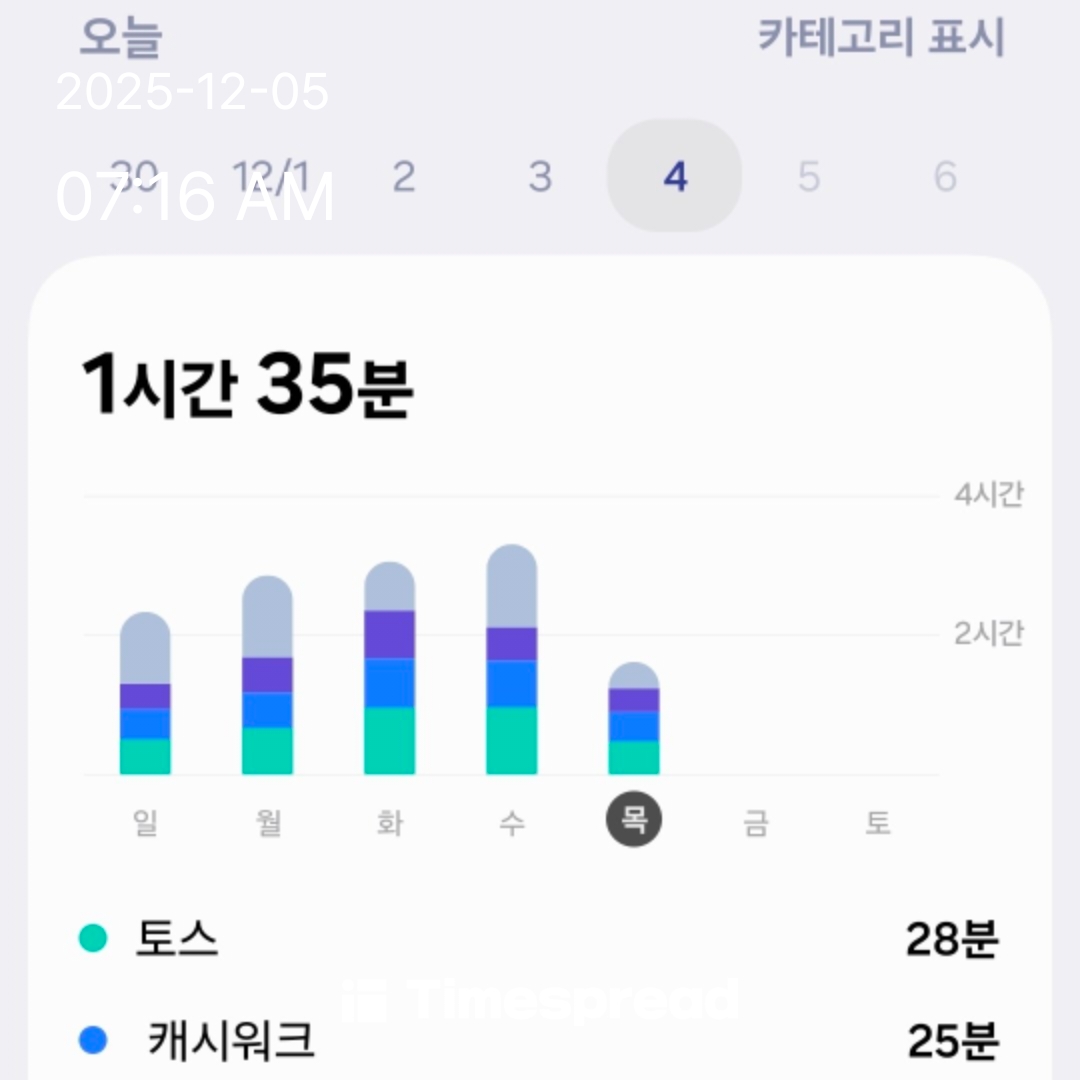Select the highlighted day 4

coord(675,177)
